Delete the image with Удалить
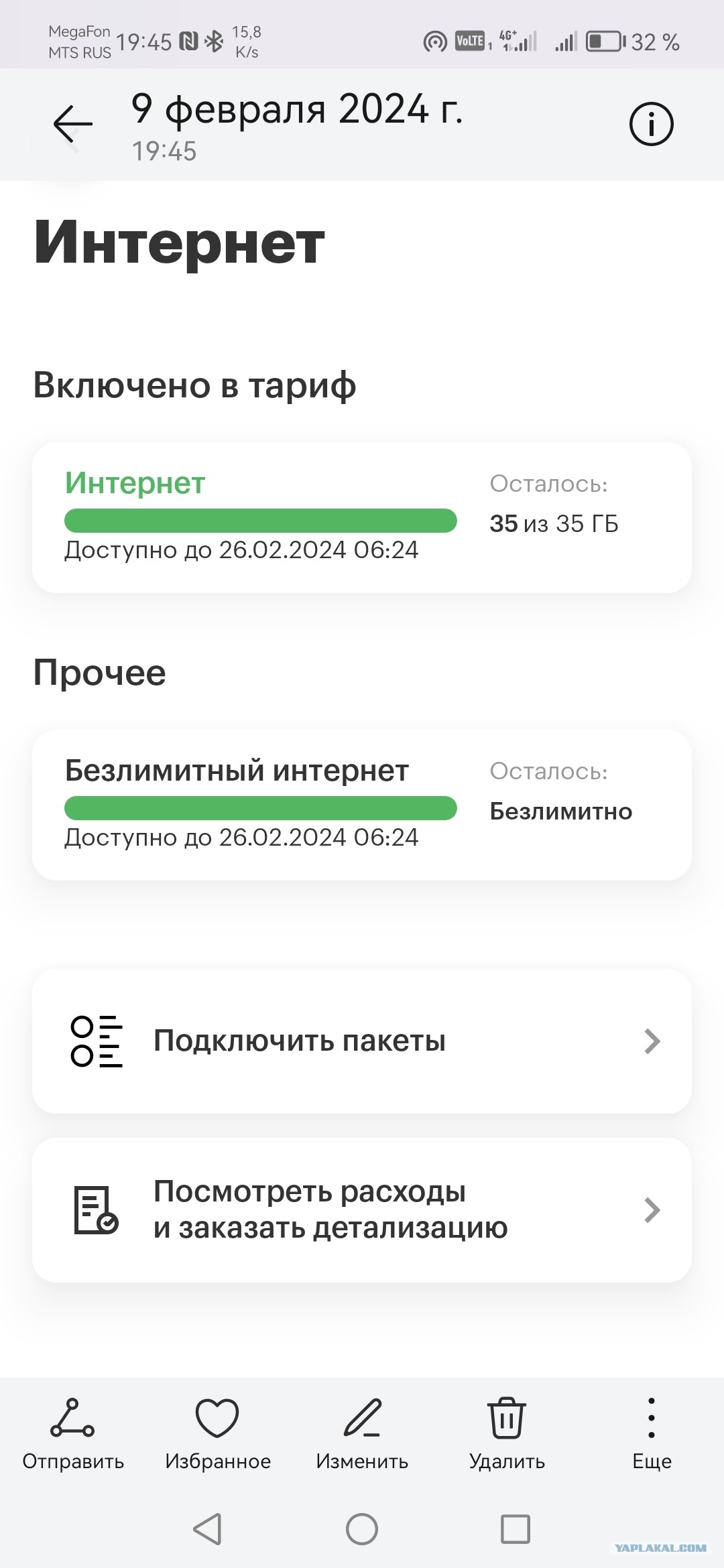This screenshot has height=1568, width=724. 507,1435
